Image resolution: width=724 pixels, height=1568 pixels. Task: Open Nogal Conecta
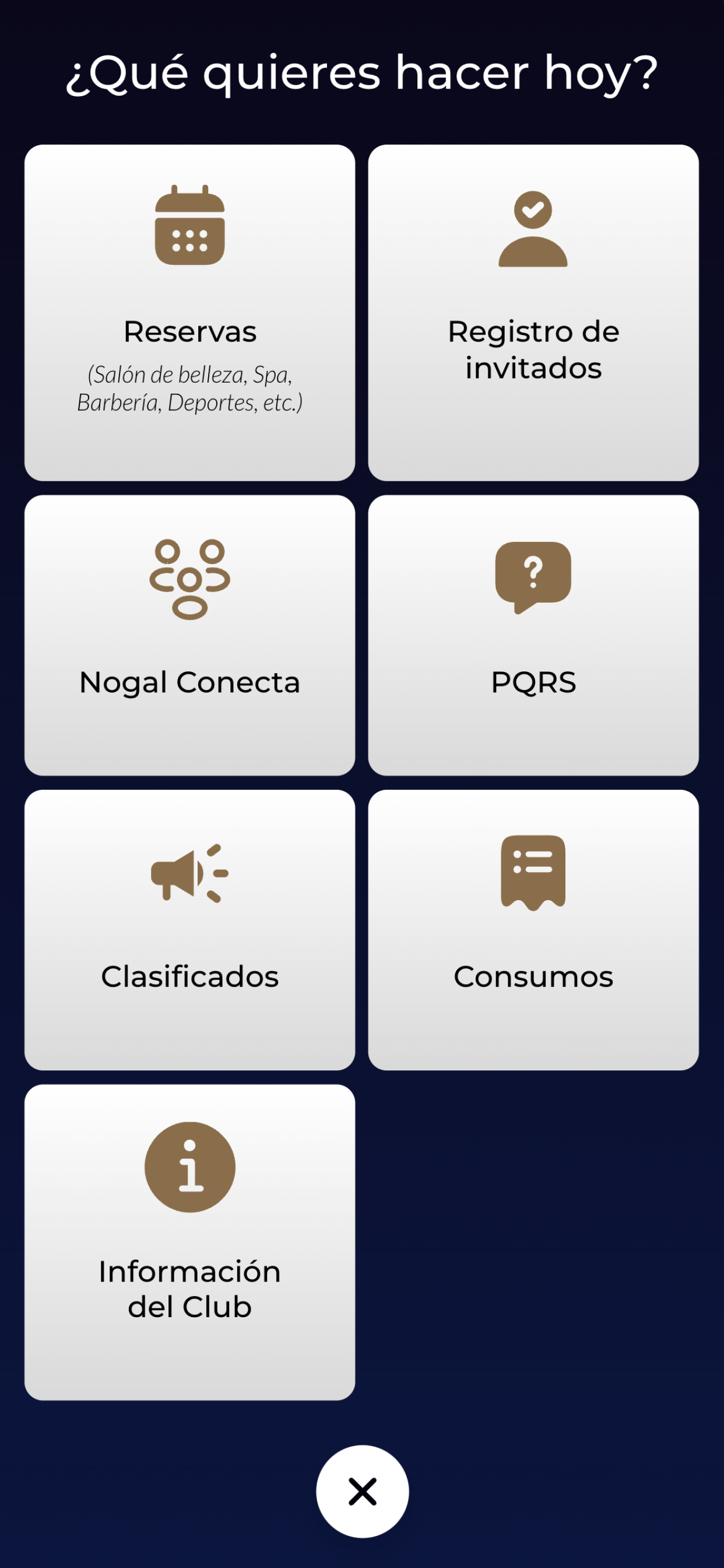pos(189,635)
